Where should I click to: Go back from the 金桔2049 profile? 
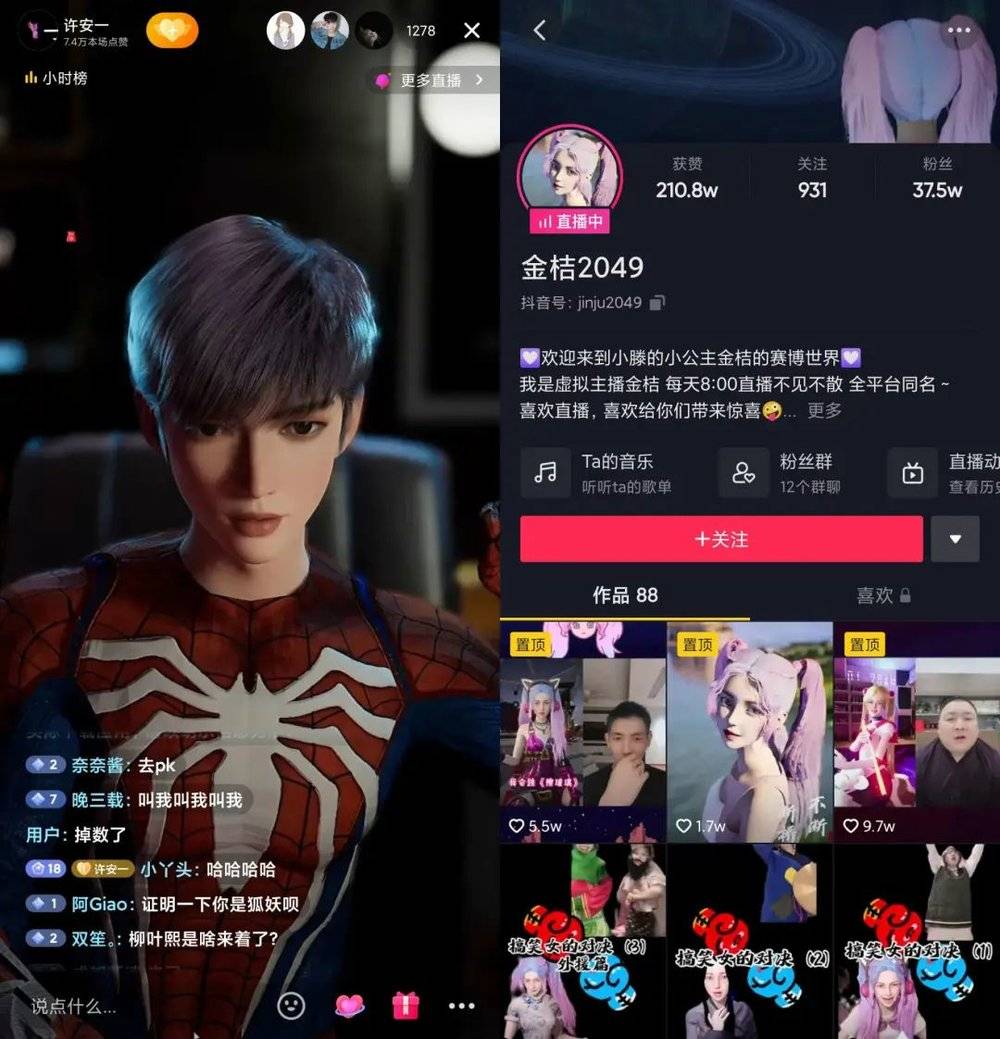pos(540,30)
